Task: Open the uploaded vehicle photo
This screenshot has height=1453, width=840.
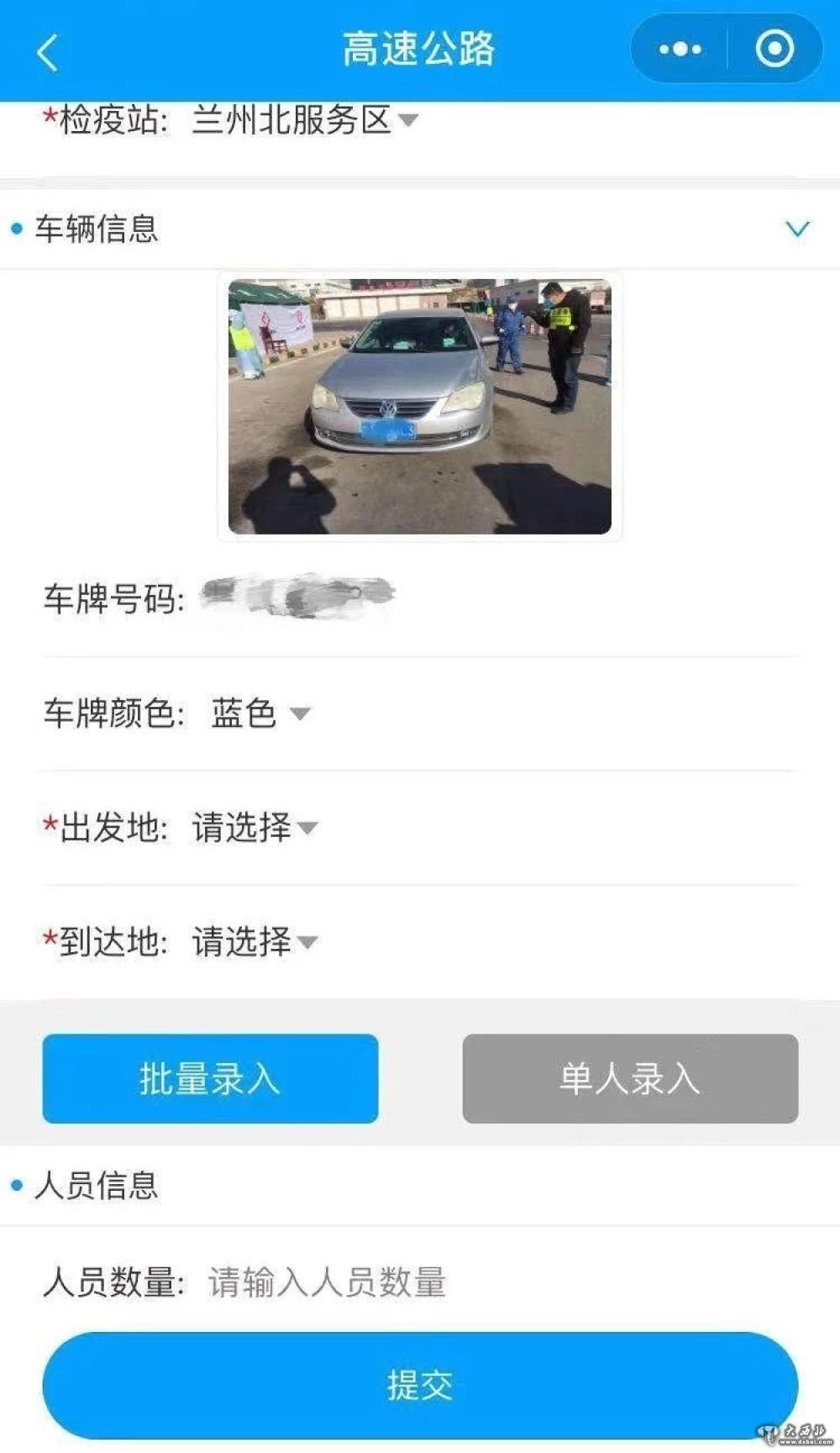Action: point(419,407)
